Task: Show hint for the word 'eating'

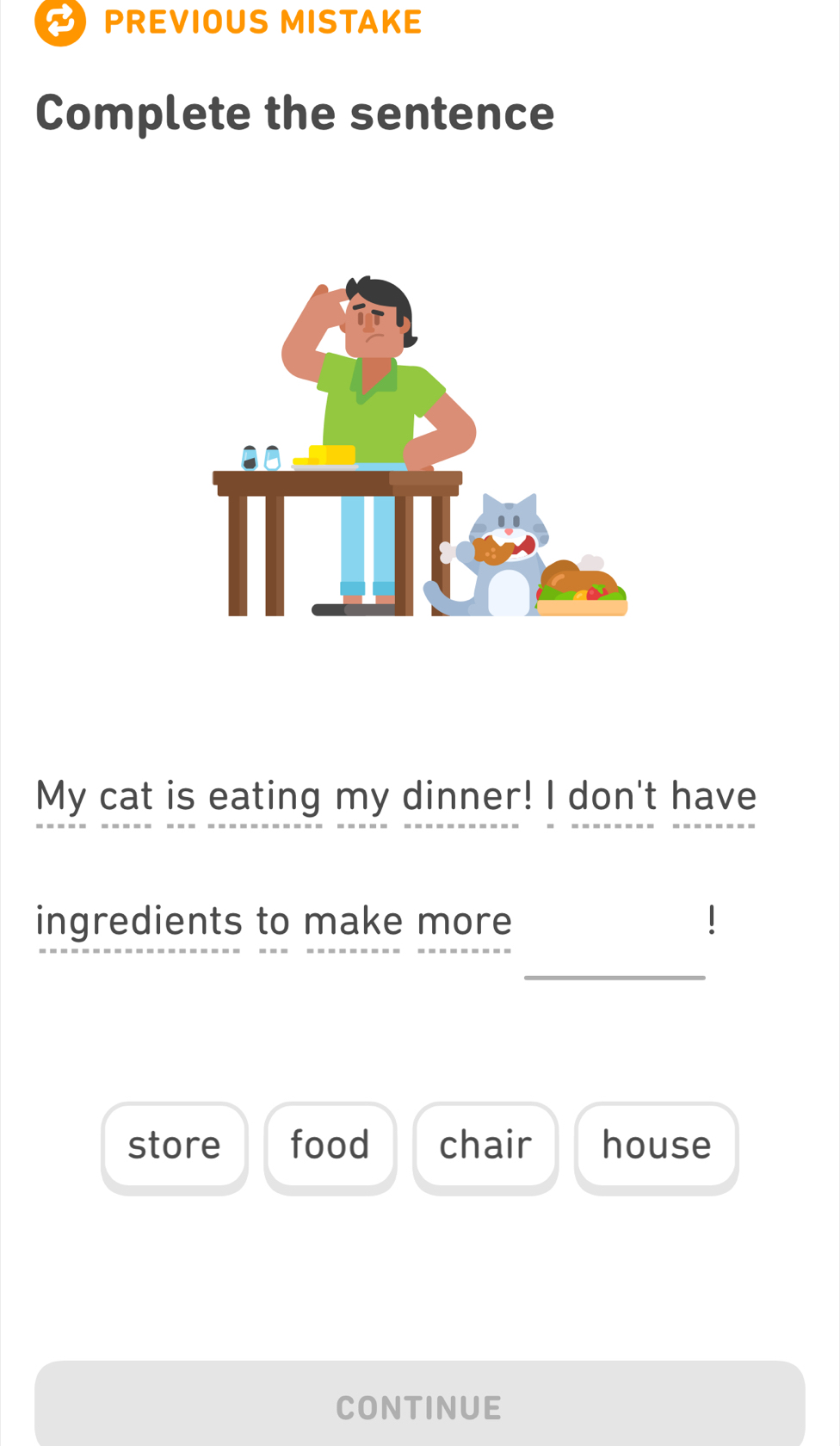Action: [x=264, y=797]
